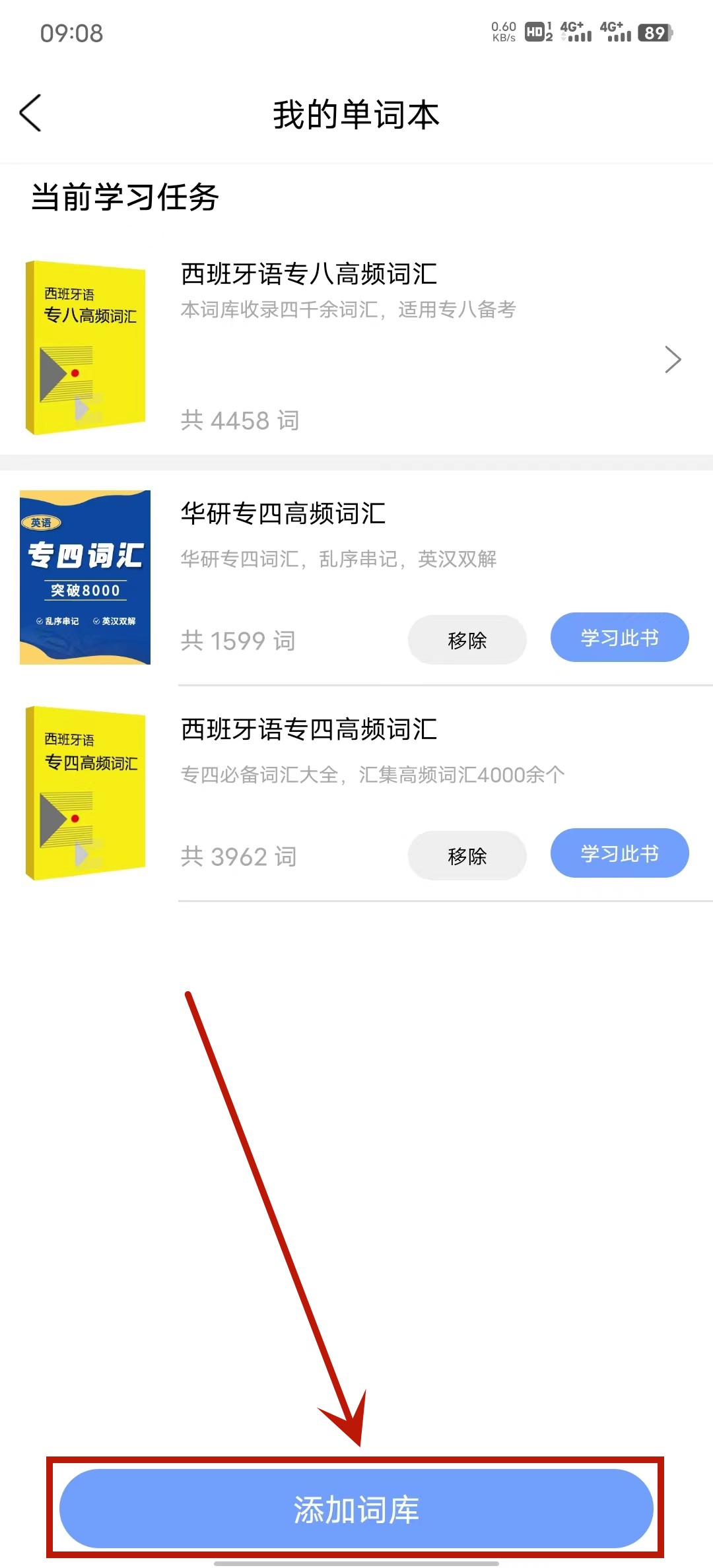Tap the 华研专四词汇 blue book cover
The image size is (713, 1568).
(x=86, y=575)
